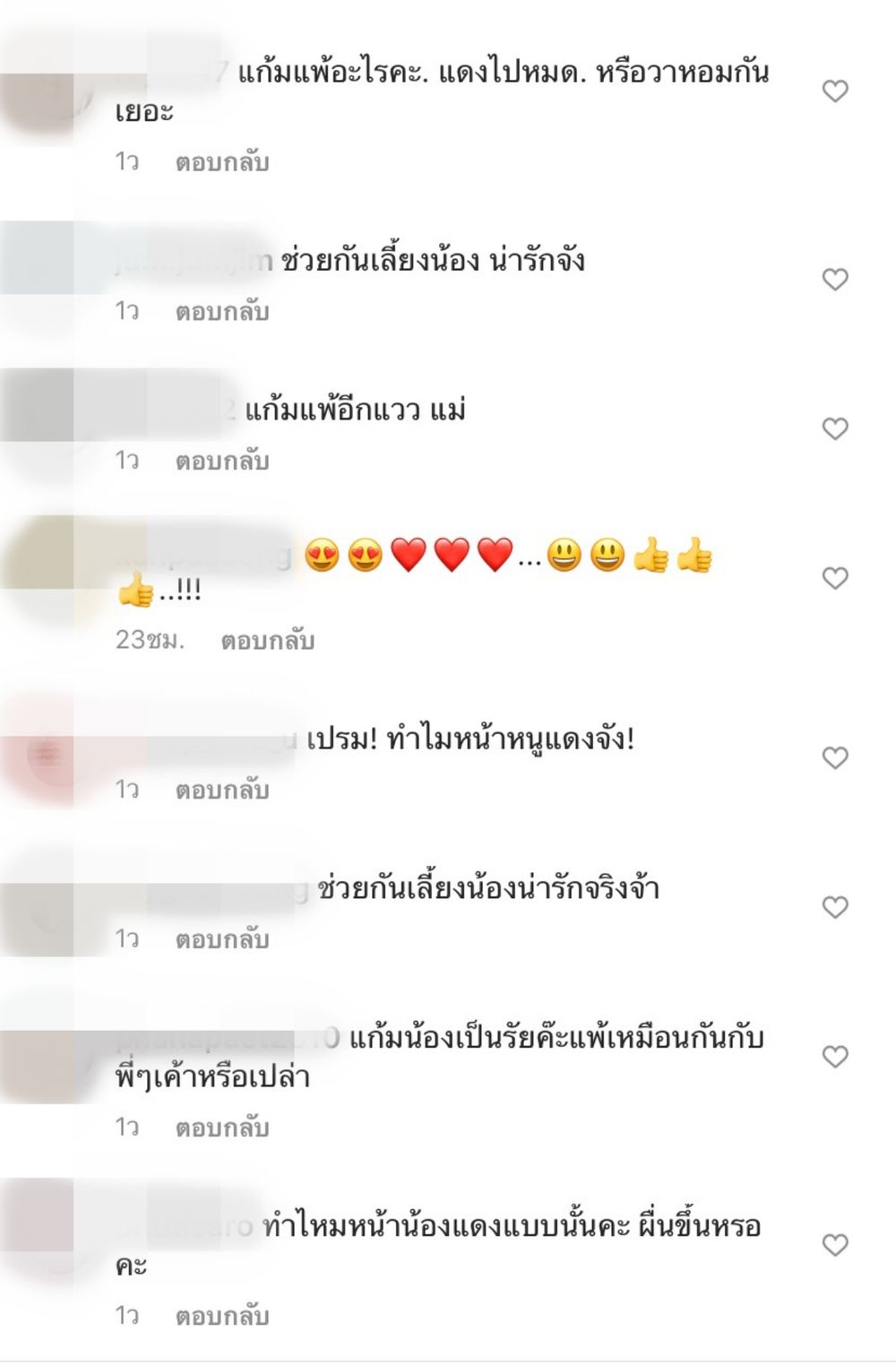The width and height of the screenshot is (896, 1366).
Task: Reply to the emoji comment posted 23ชม. ago
Action: (x=267, y=641)
